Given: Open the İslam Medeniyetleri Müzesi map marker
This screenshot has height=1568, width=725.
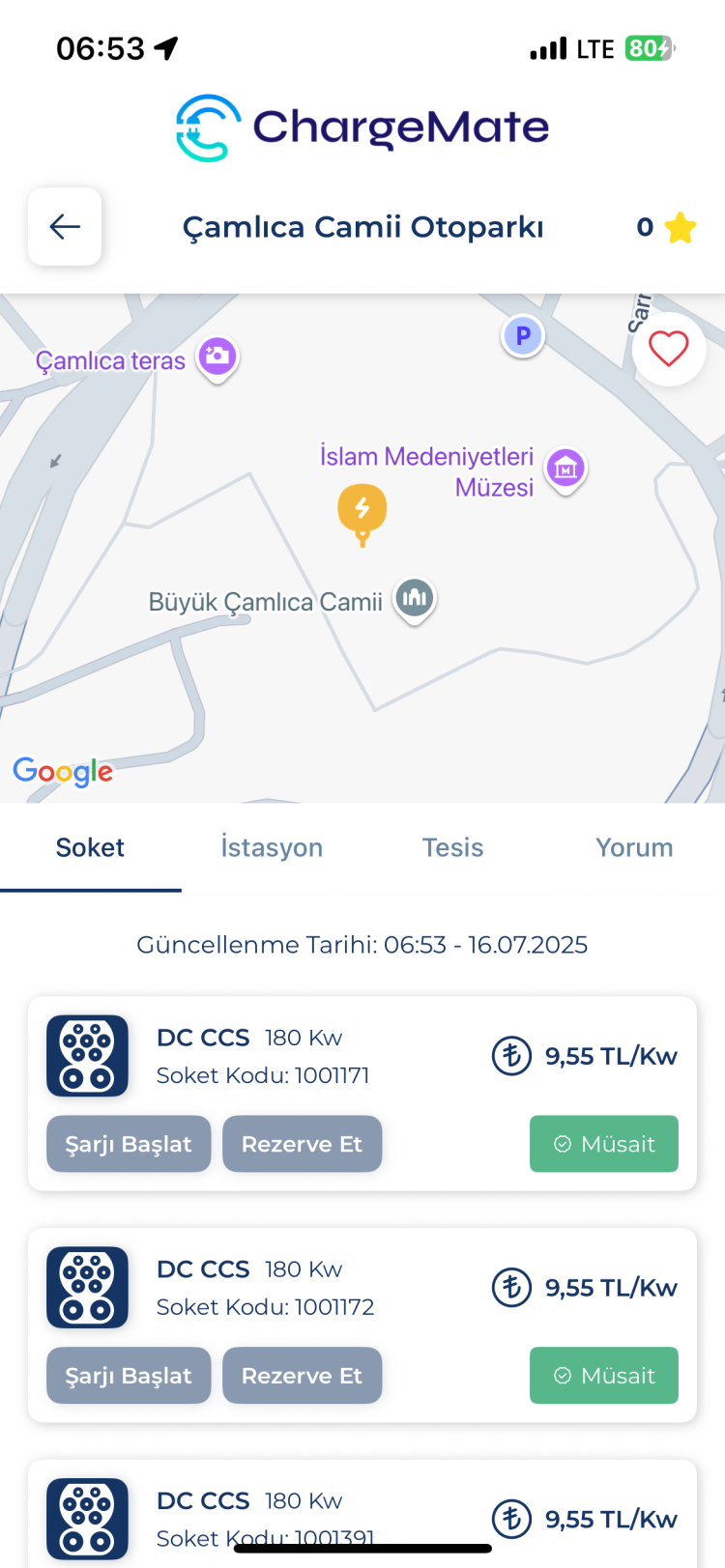Looking at the screenshot, I should point(565,469).
